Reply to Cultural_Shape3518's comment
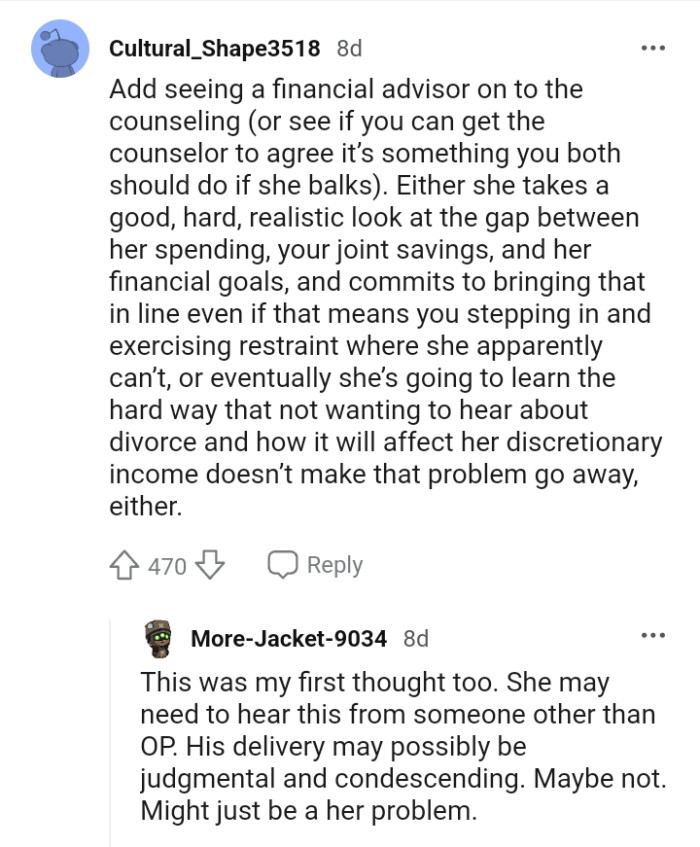 315,565
